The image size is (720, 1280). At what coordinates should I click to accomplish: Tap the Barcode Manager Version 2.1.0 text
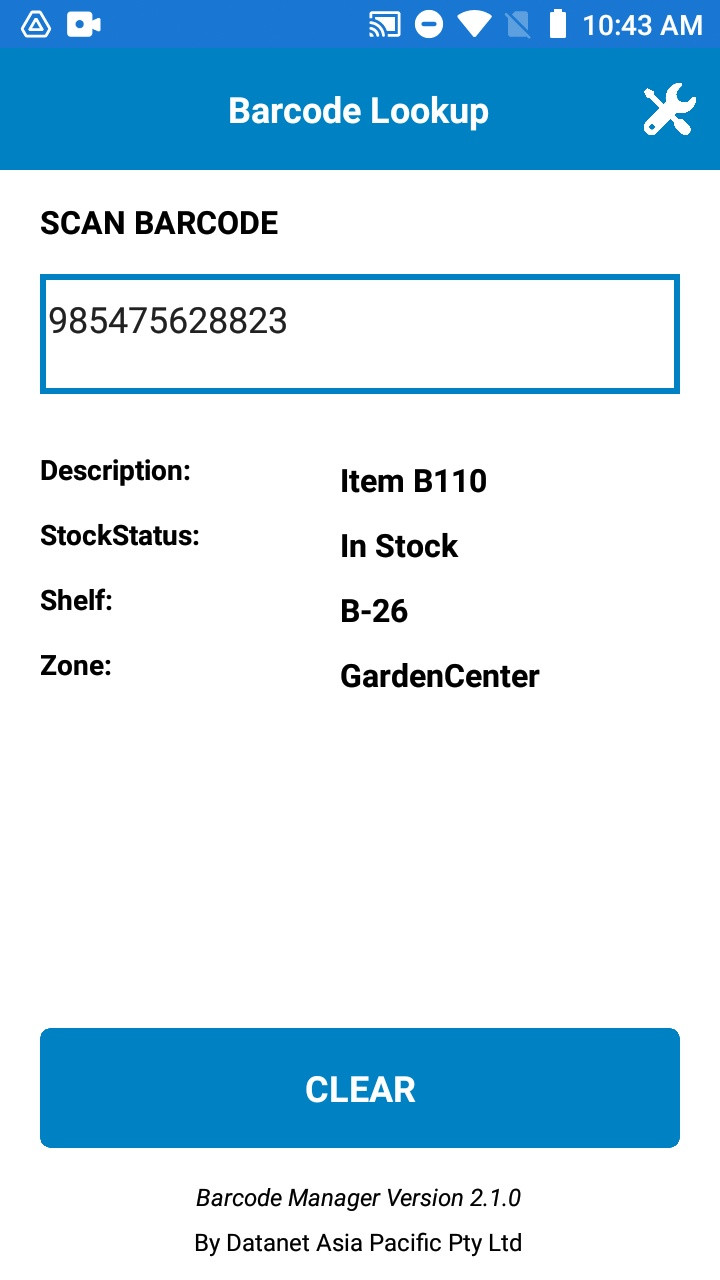pos(360,1197)
